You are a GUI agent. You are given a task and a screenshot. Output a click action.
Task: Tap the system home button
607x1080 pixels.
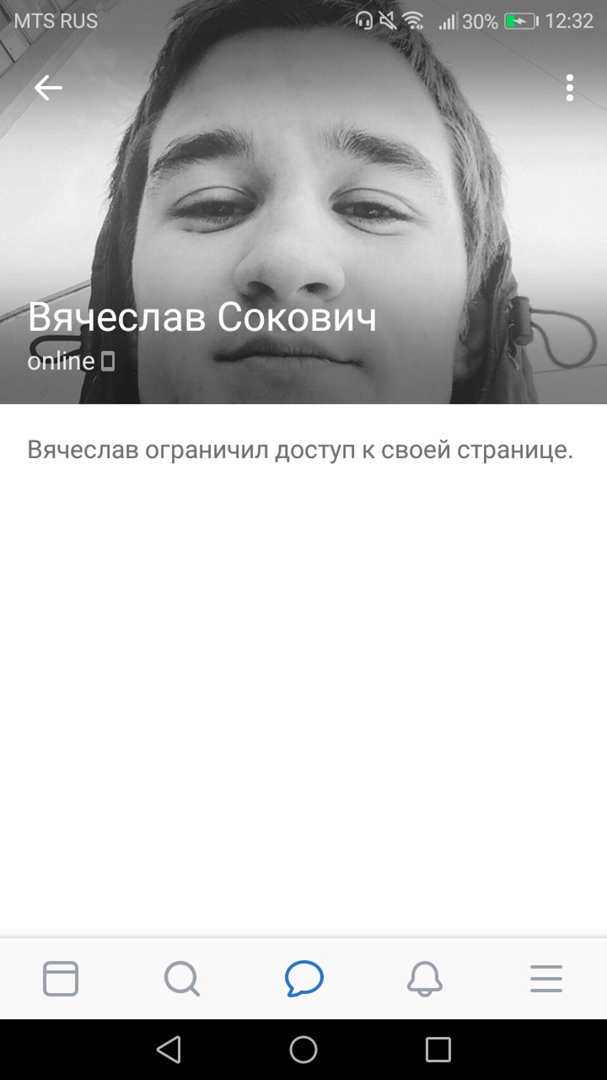point(303,1049)
